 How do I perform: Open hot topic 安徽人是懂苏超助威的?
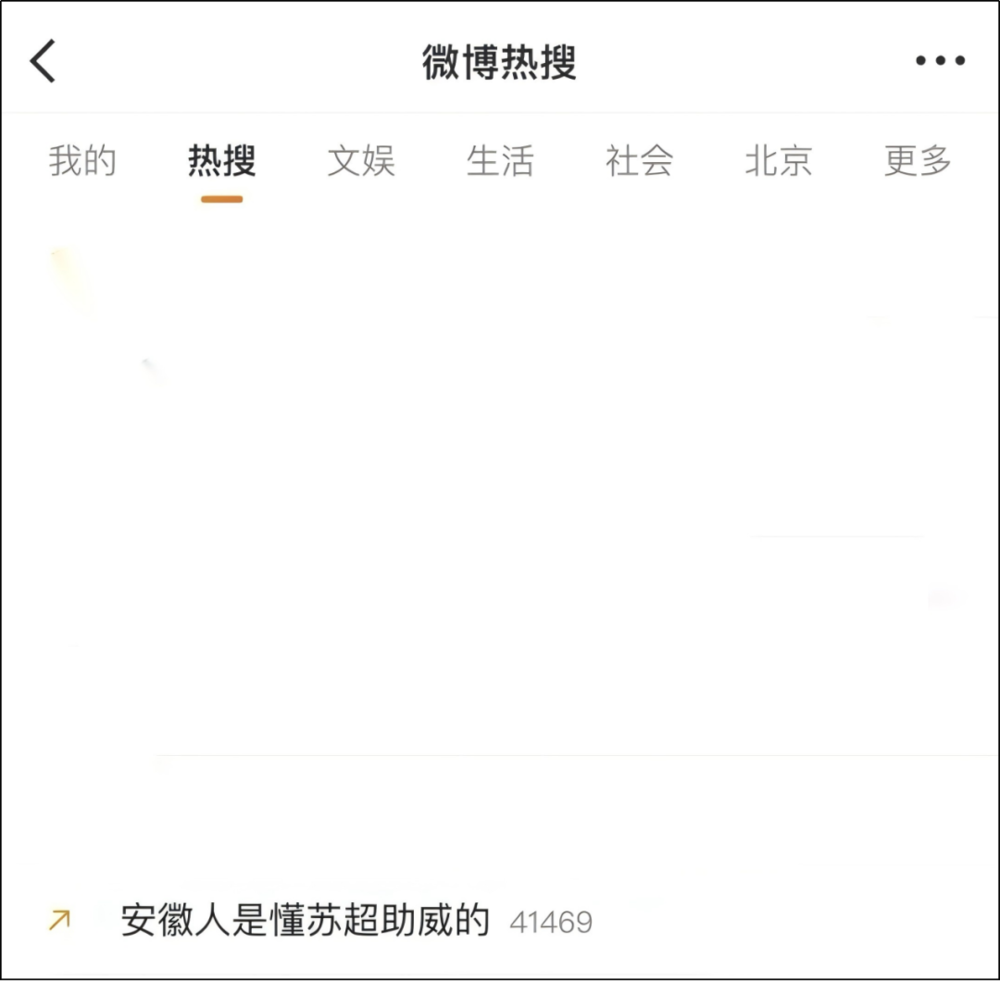coord(305,920)
